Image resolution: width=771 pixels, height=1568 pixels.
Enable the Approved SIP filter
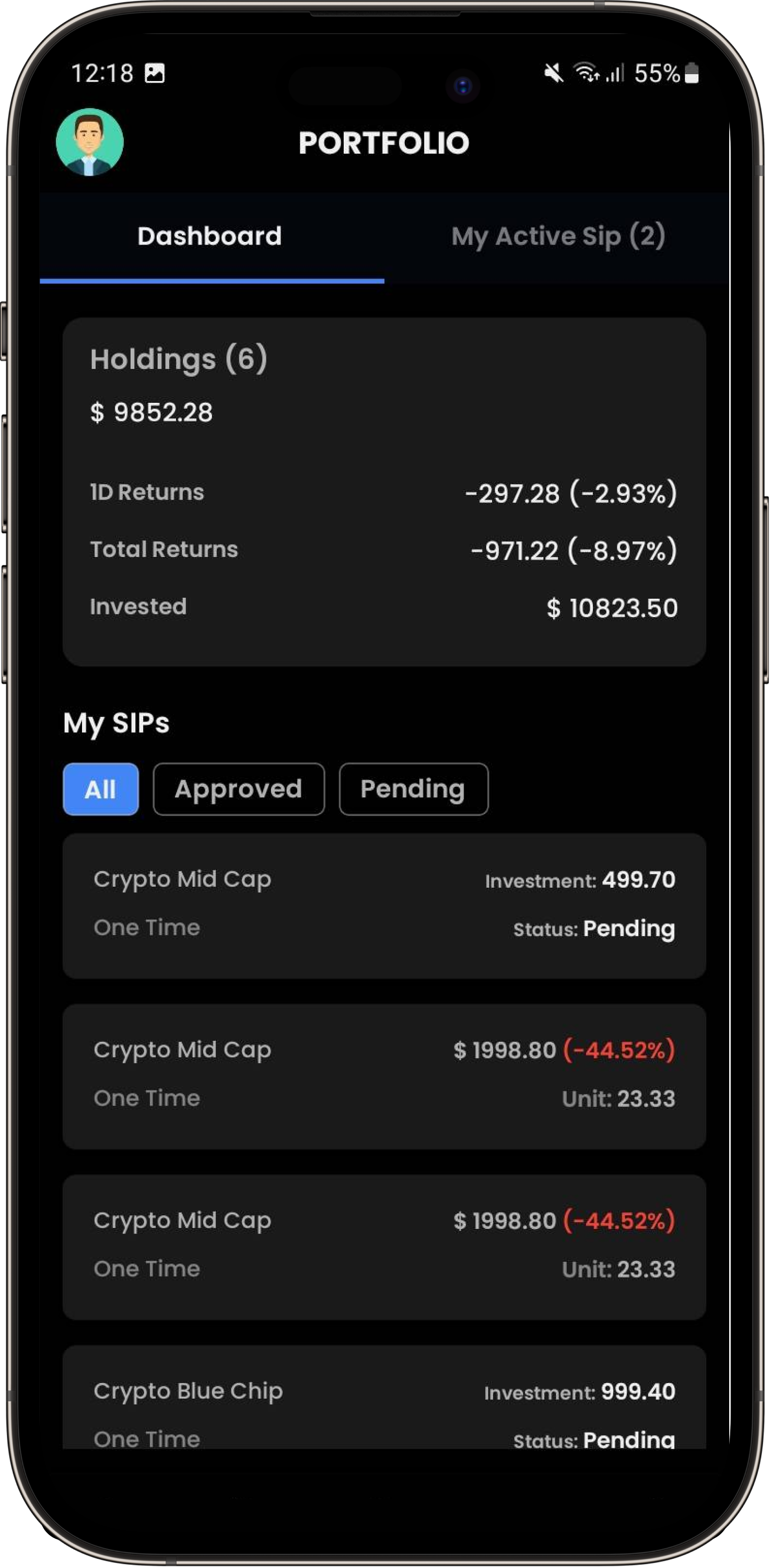tap(239, 789)
